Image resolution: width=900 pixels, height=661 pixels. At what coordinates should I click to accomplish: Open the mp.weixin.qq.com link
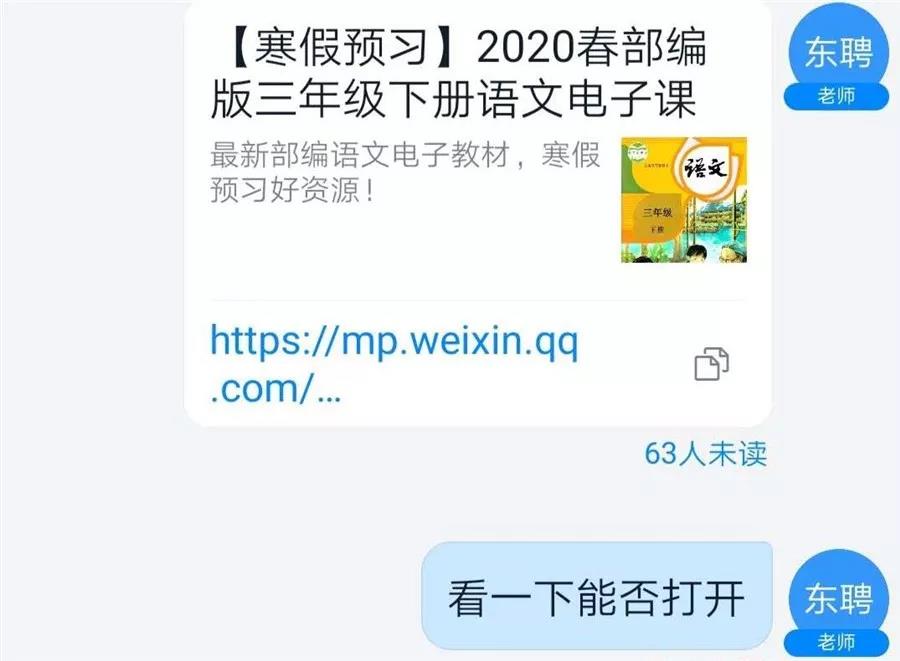tap(394, 365)
